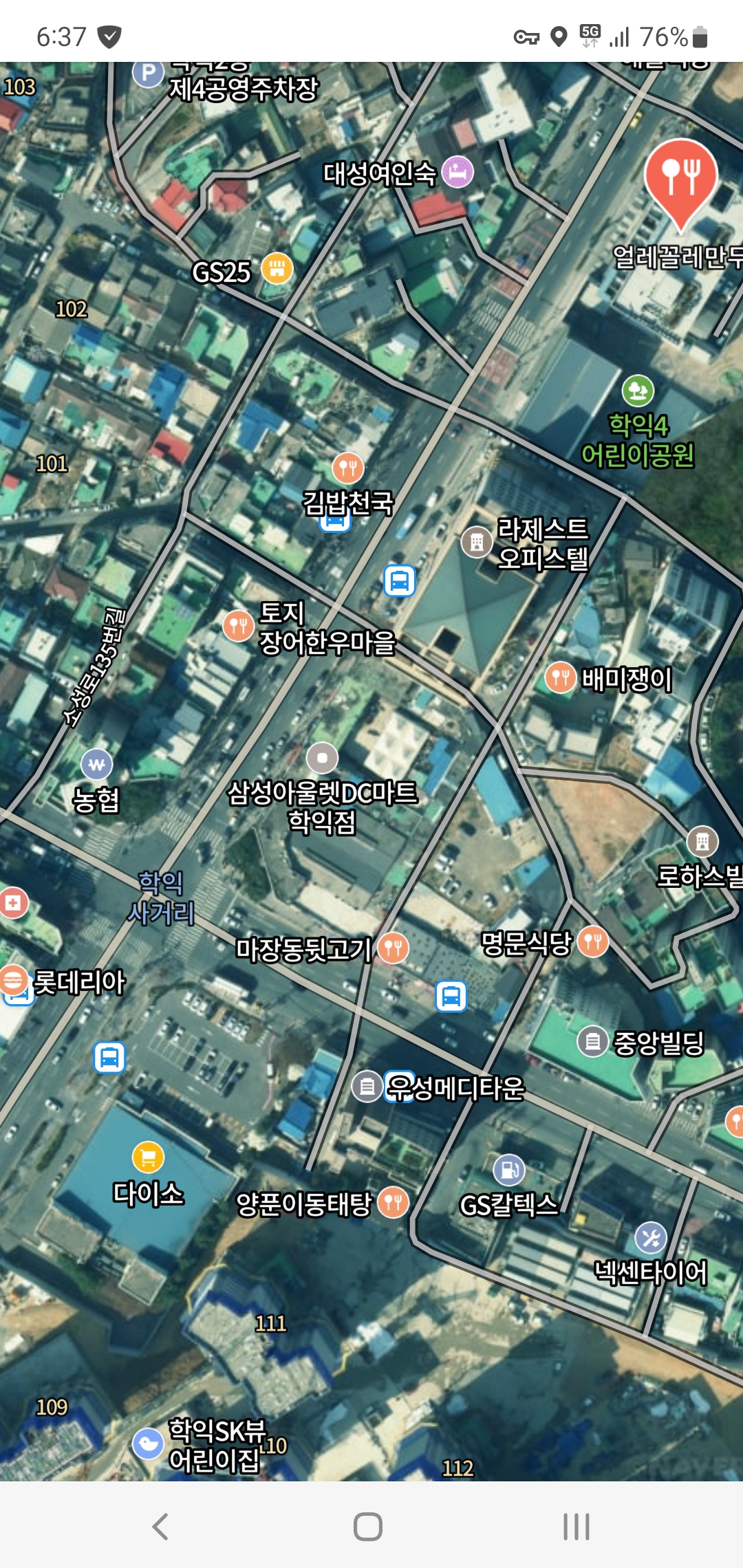The image size is (743, 1568).
Task: Tap the GS칼텍스 gas station marker
Action: (x=509, y=1170)
